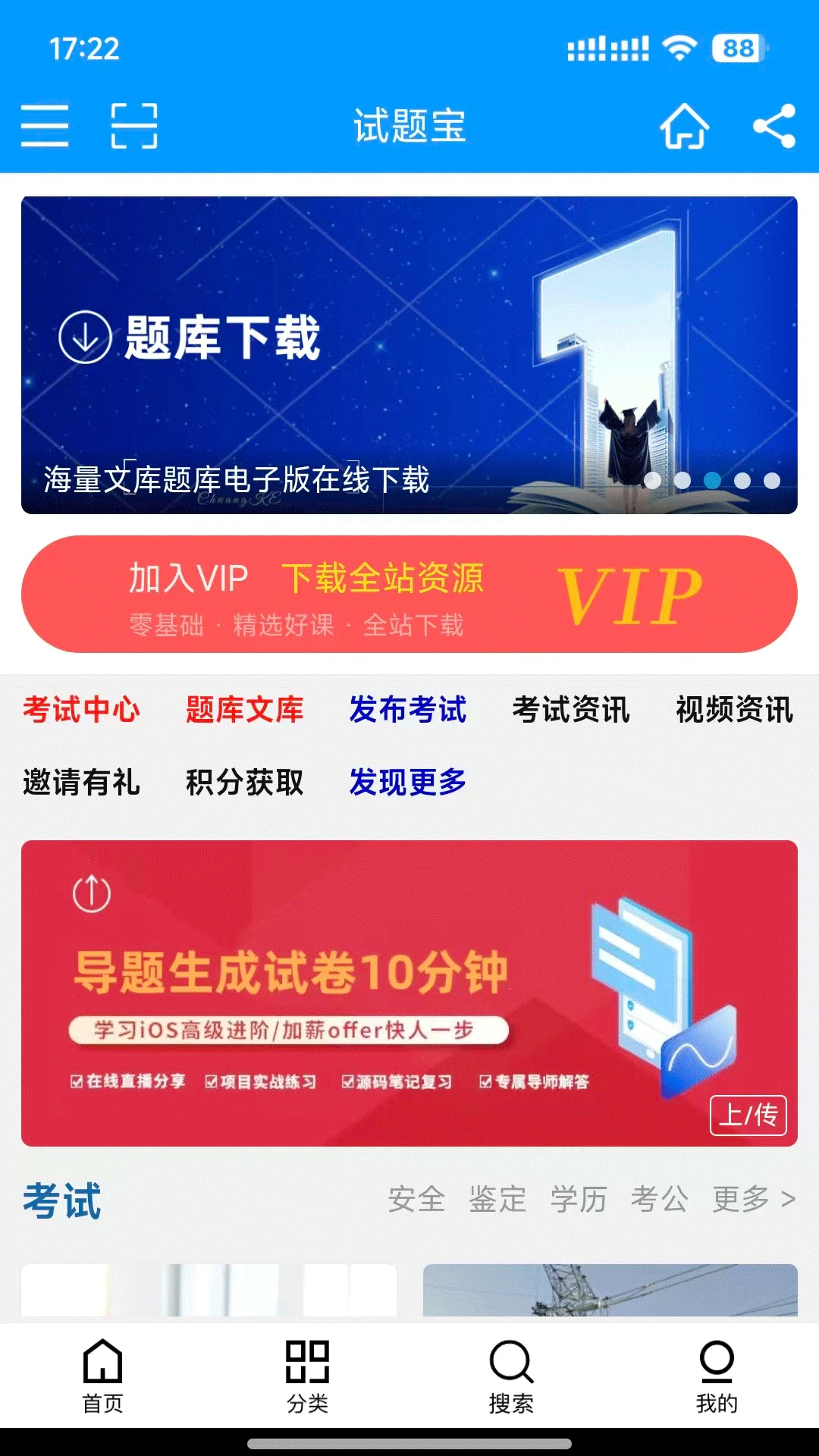
Task: Open 积分获取
Action: (245, 782)
